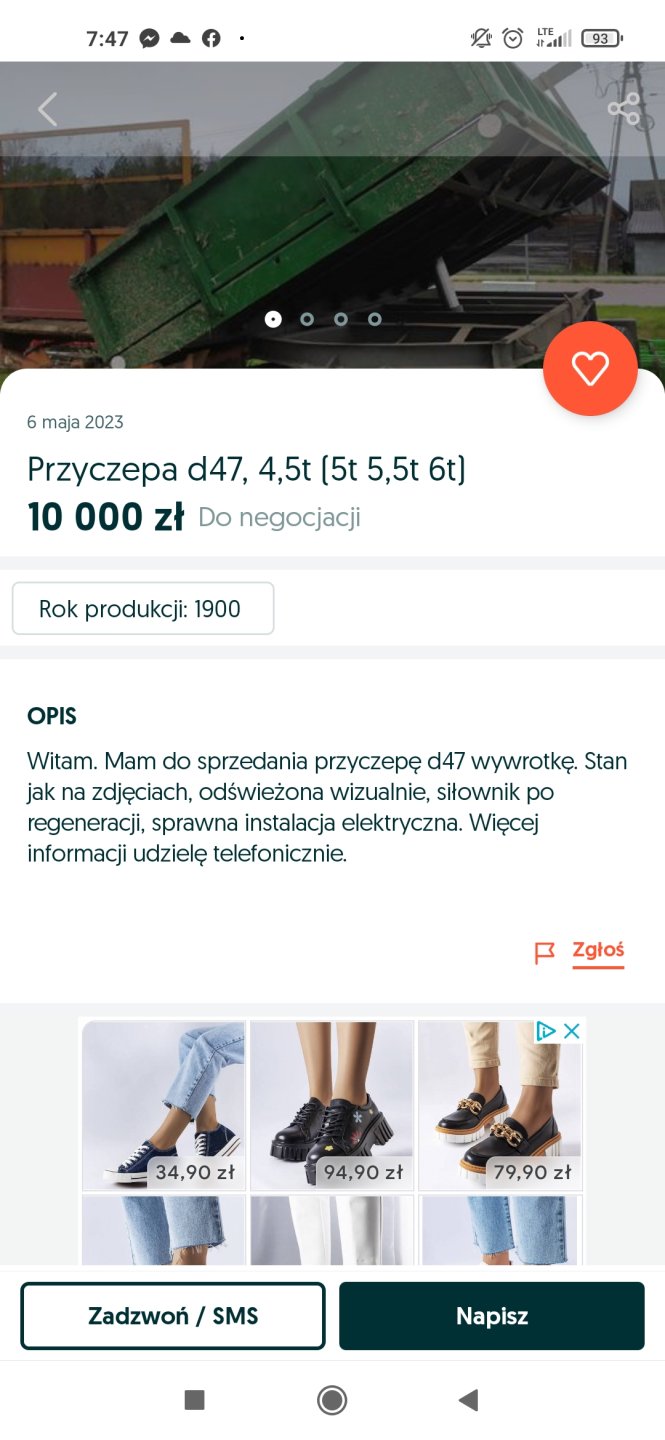Go to the system home screen
The height and width of the screenshot is (1440, 665).
[332, 1400]
